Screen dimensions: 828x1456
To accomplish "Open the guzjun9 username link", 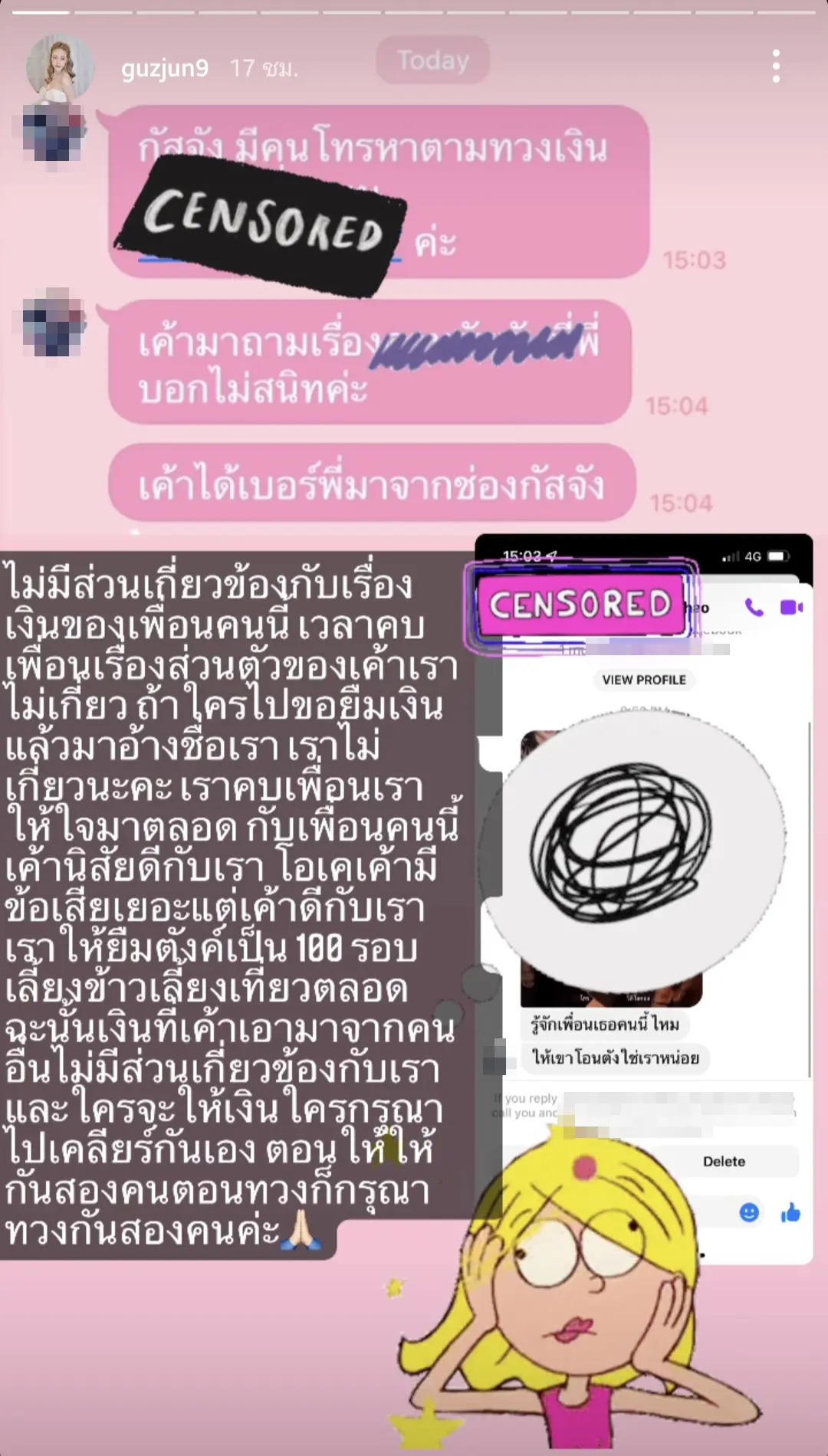I will pyautogui.click(x=165, y=69).
